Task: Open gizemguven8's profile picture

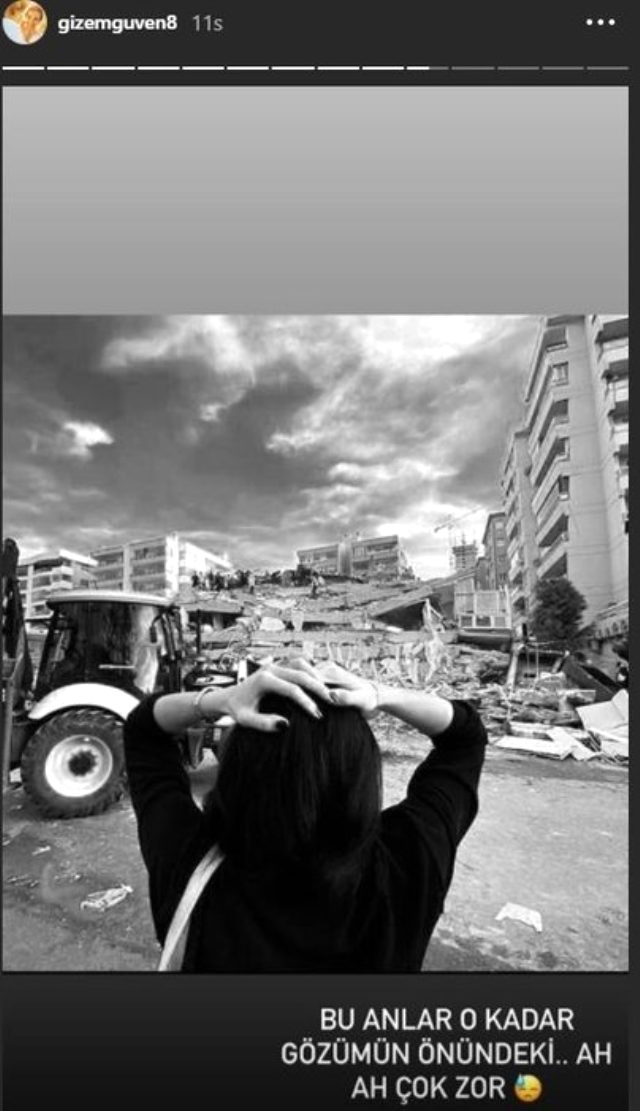Action: pos(24,22)
